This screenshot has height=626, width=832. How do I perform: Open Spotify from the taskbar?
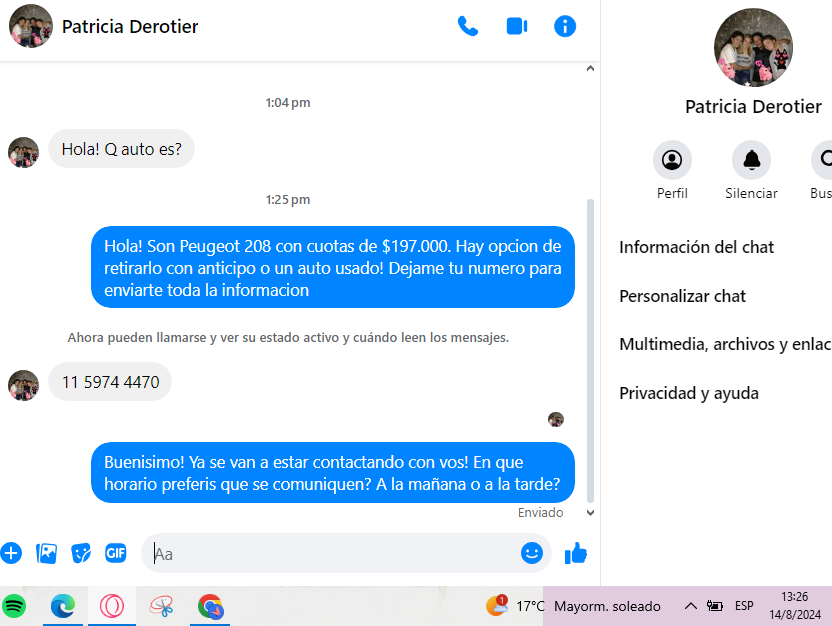14,606
